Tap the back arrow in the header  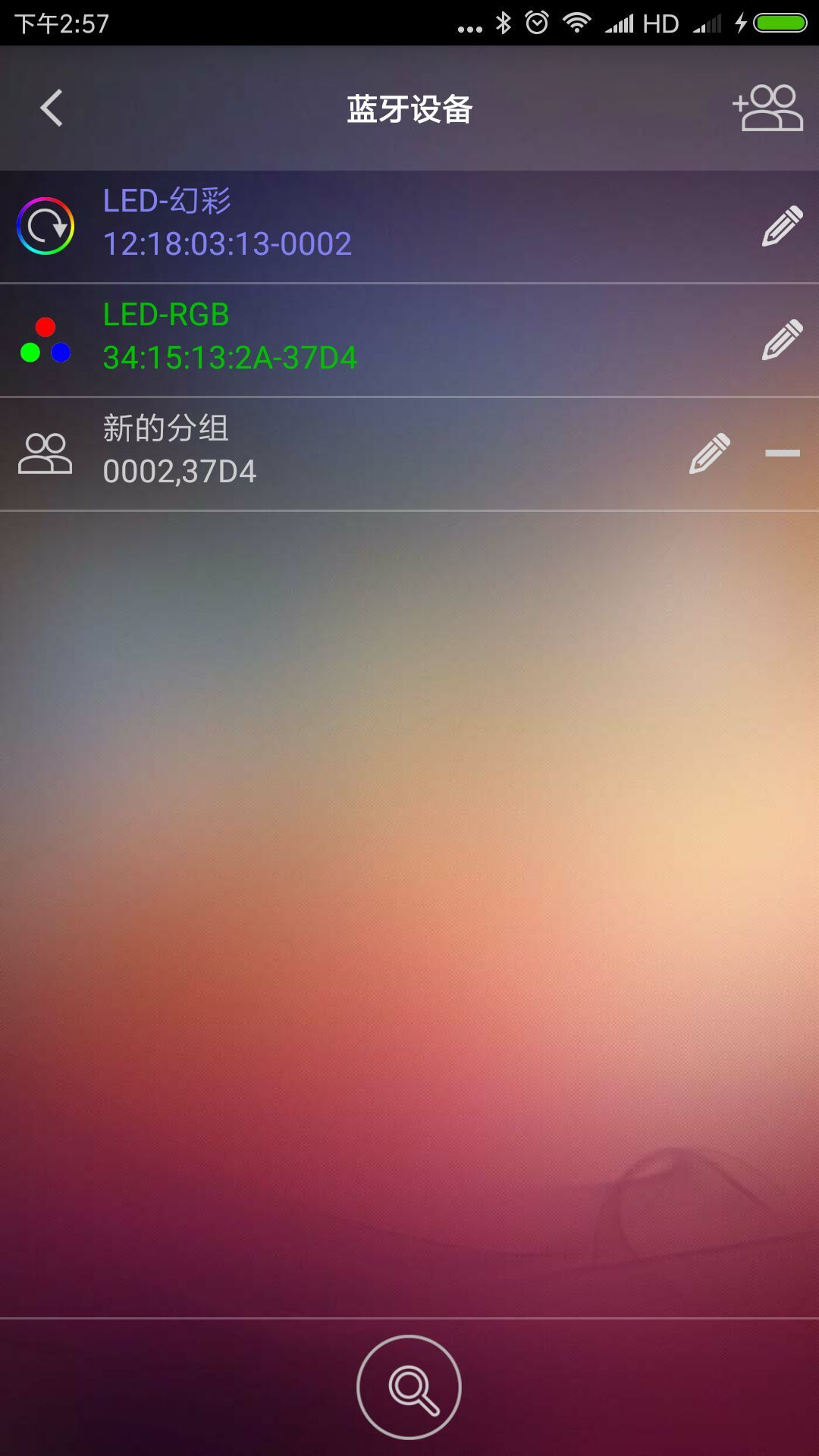click(x=50, y=108)
